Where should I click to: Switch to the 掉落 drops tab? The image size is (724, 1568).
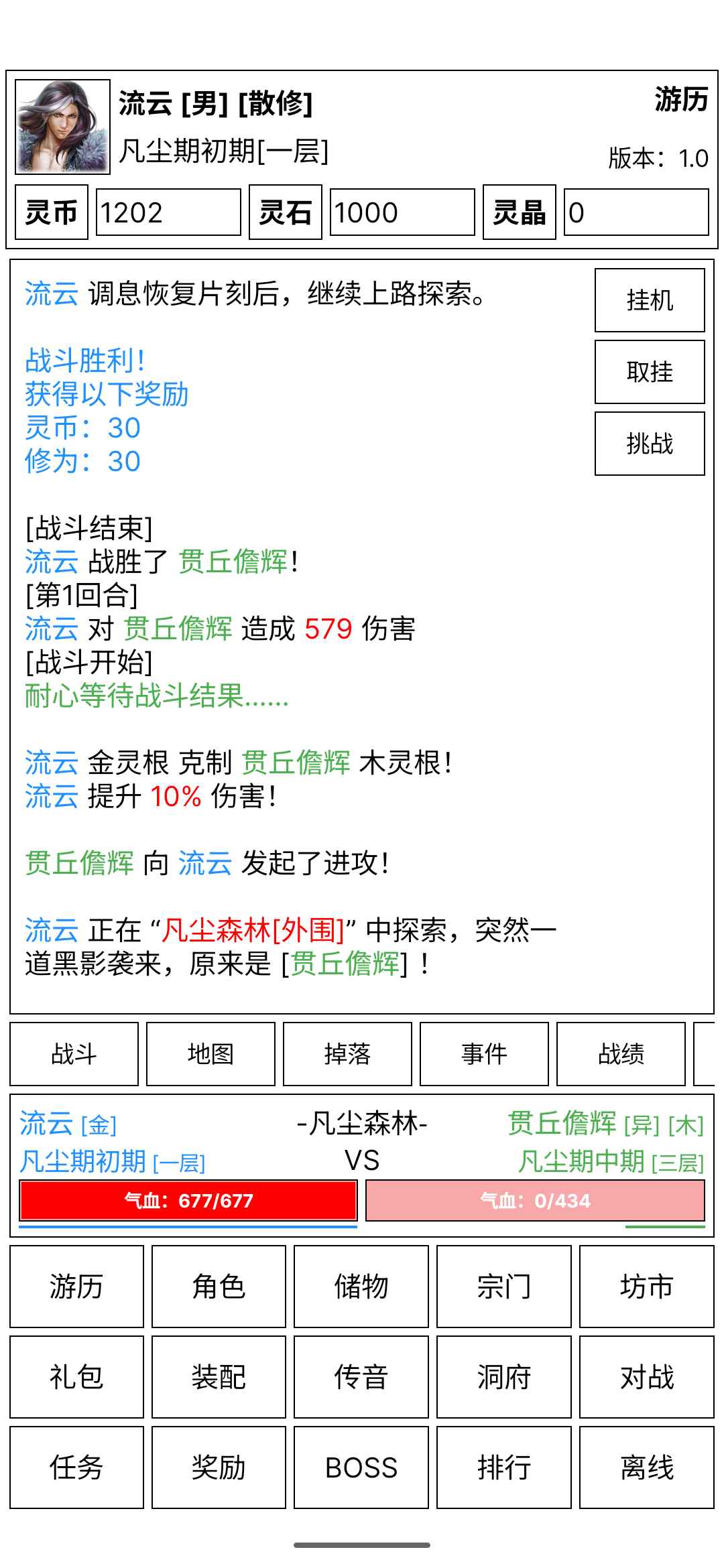tap(348, 1053)
